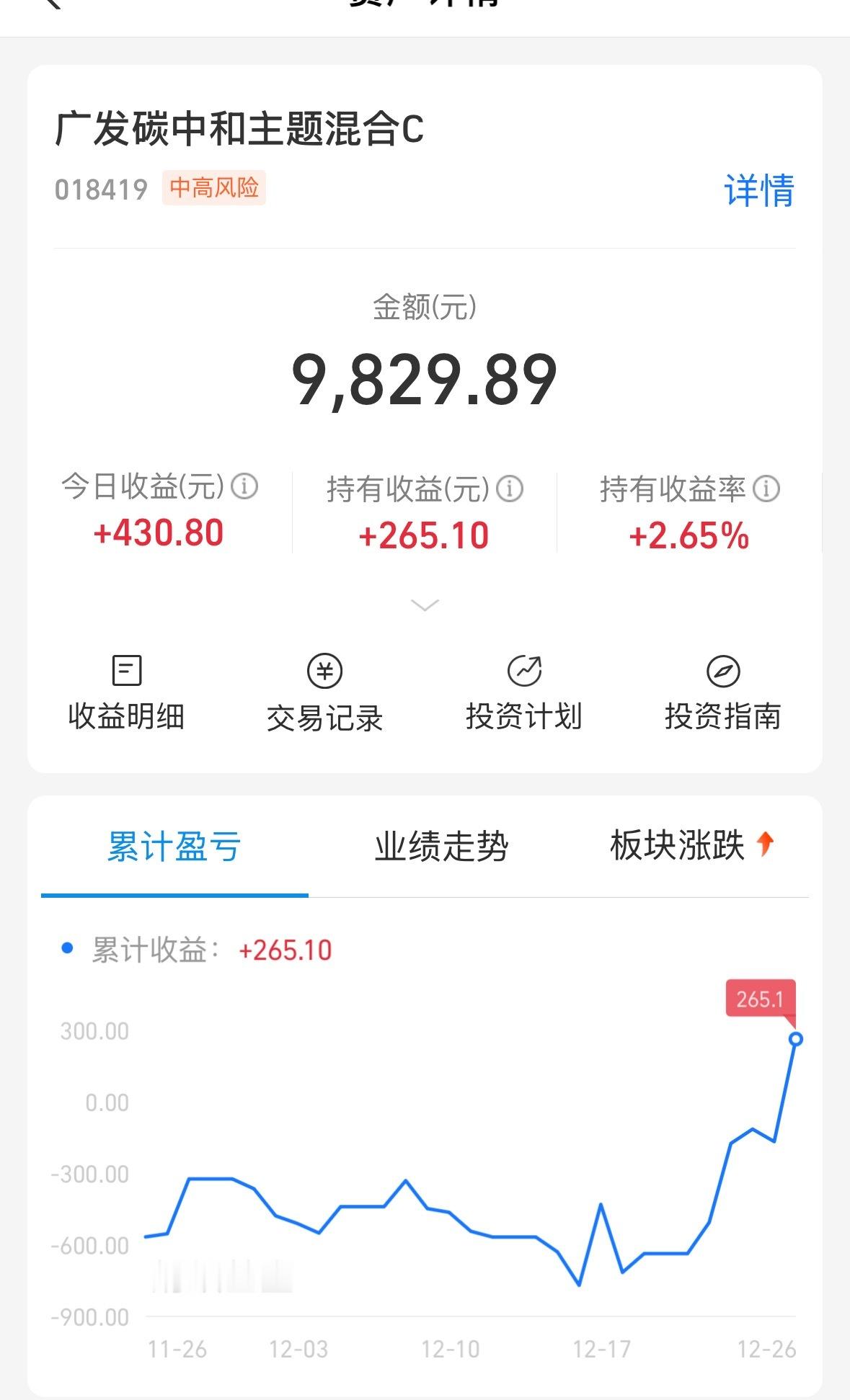Open the 详情 link for the fund
This screenshot has height=1400, width=850.
pyautogui.click(x=759, y=191)
